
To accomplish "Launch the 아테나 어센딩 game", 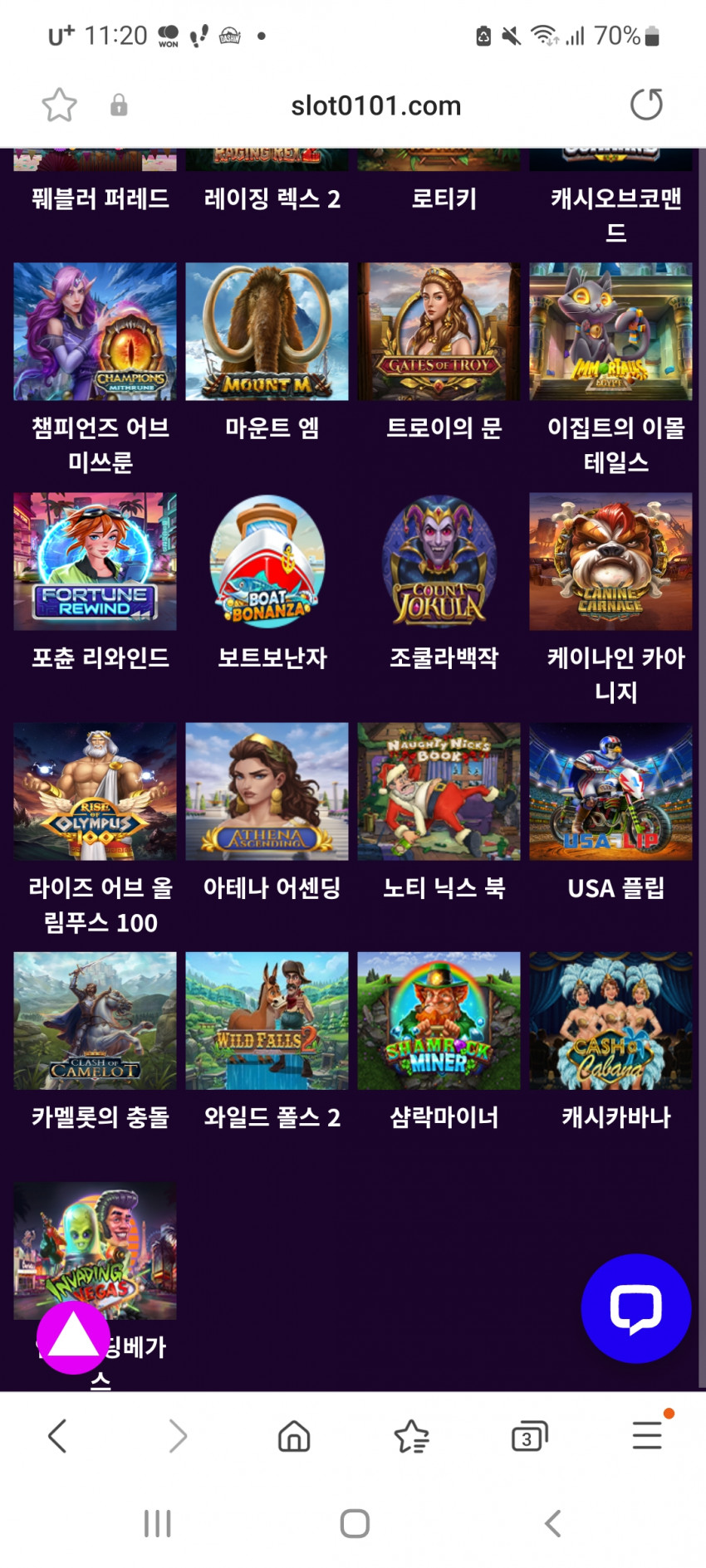I will (267, 791).
